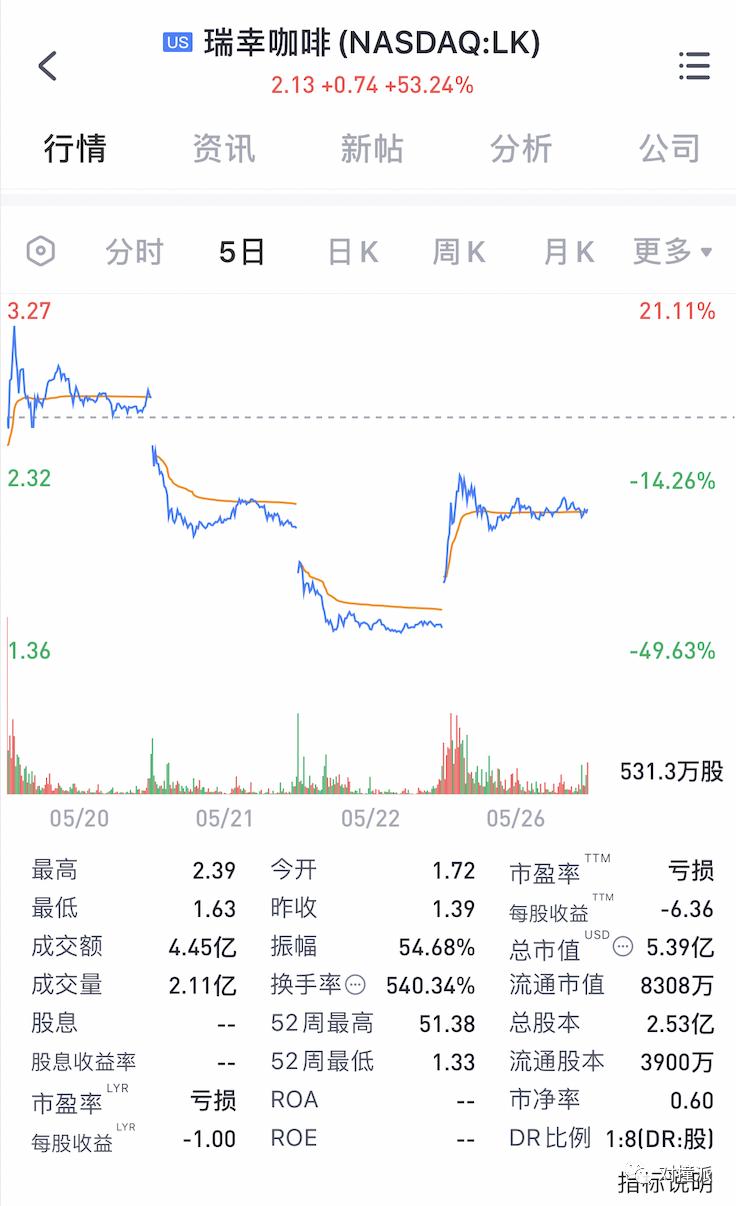Open the list menu icon at top right
The height and width of the screenshot is (1206, 736).
(694, 66)
